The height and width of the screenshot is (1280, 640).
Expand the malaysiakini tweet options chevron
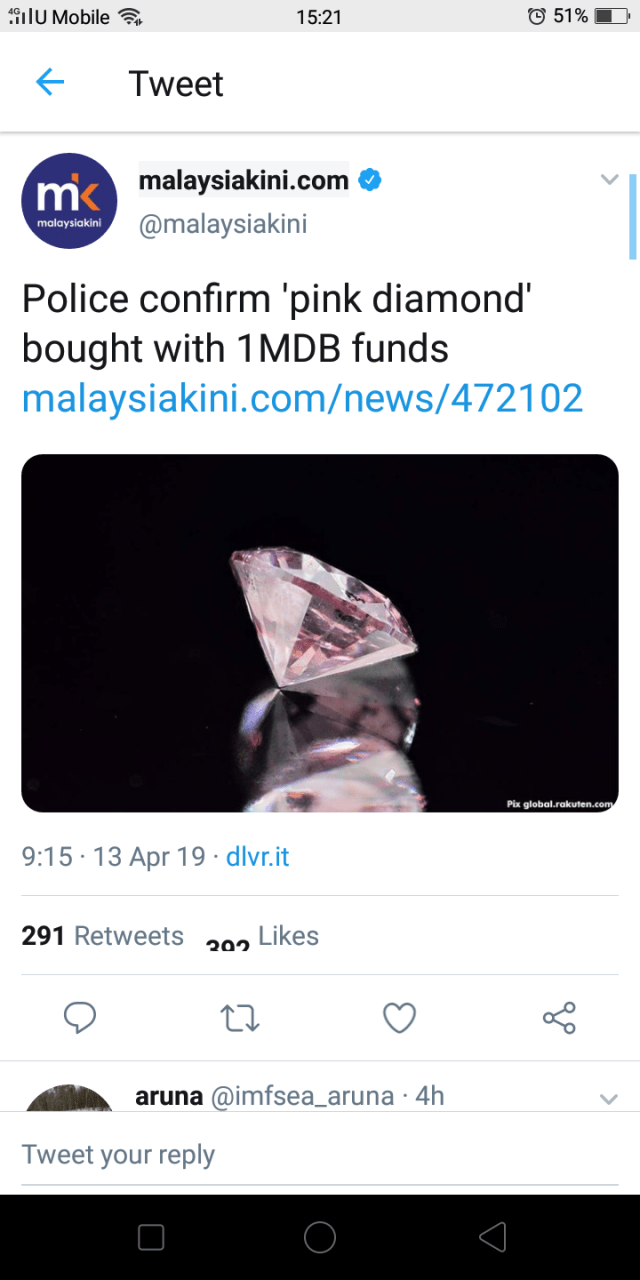point(609,180)
